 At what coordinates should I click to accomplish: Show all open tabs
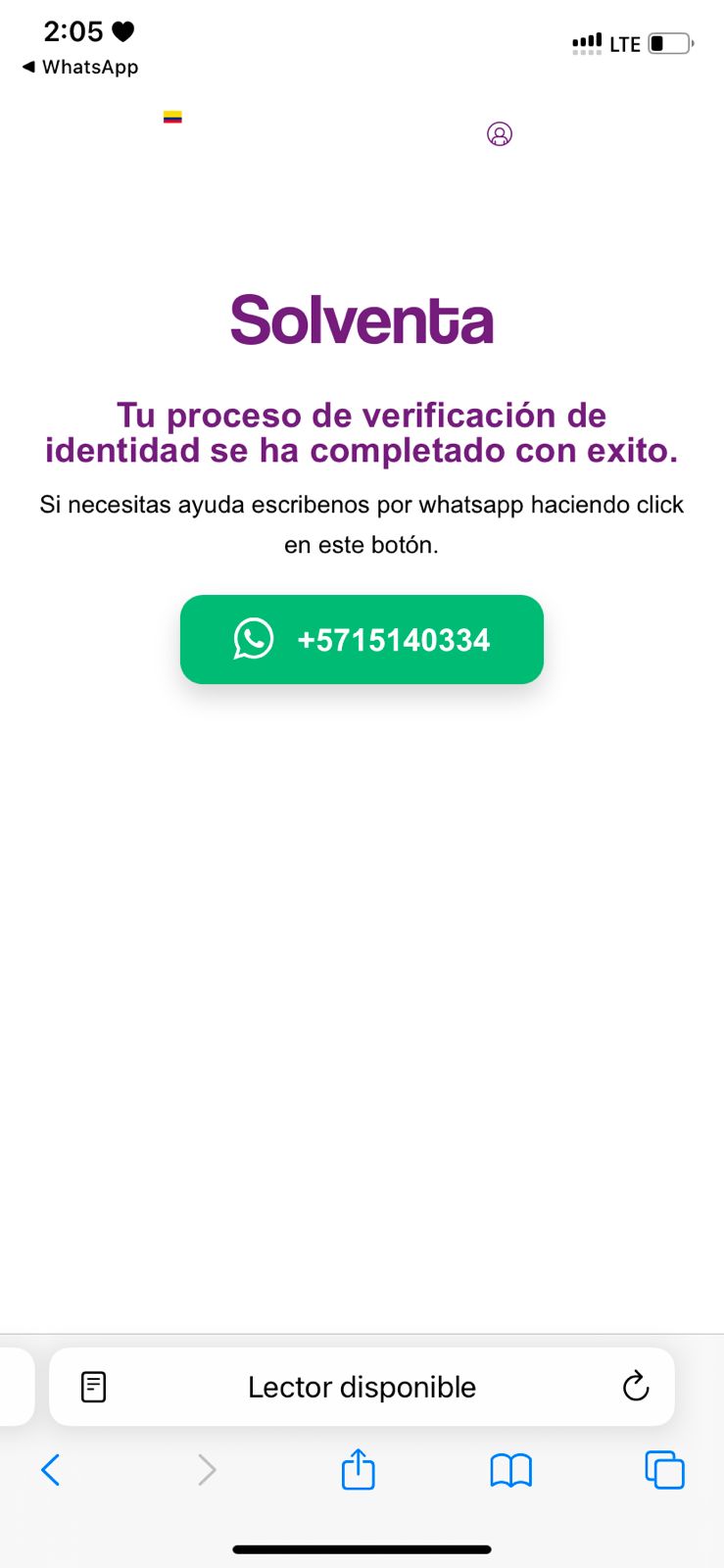[x=664, y=1470]
